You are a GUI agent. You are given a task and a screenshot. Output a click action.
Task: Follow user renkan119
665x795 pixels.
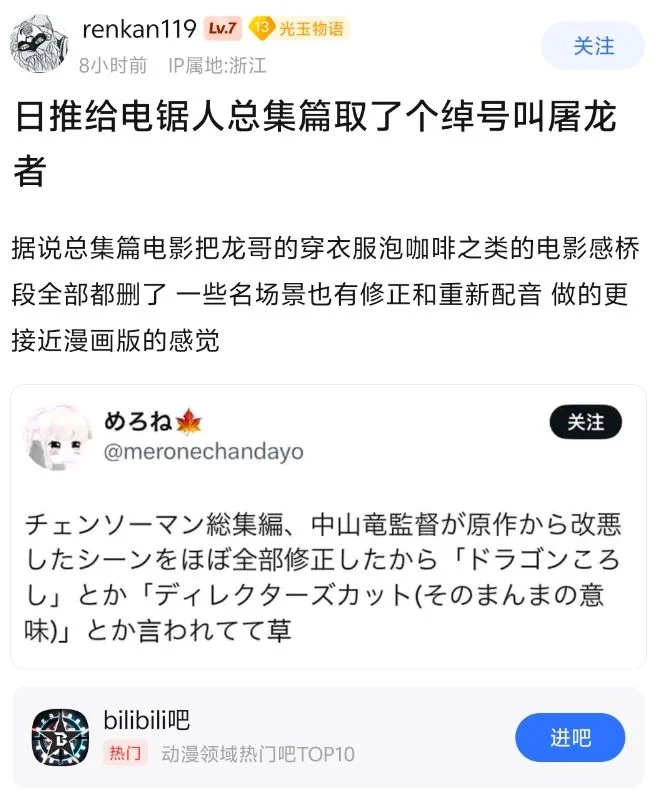(x=592, y=46)
